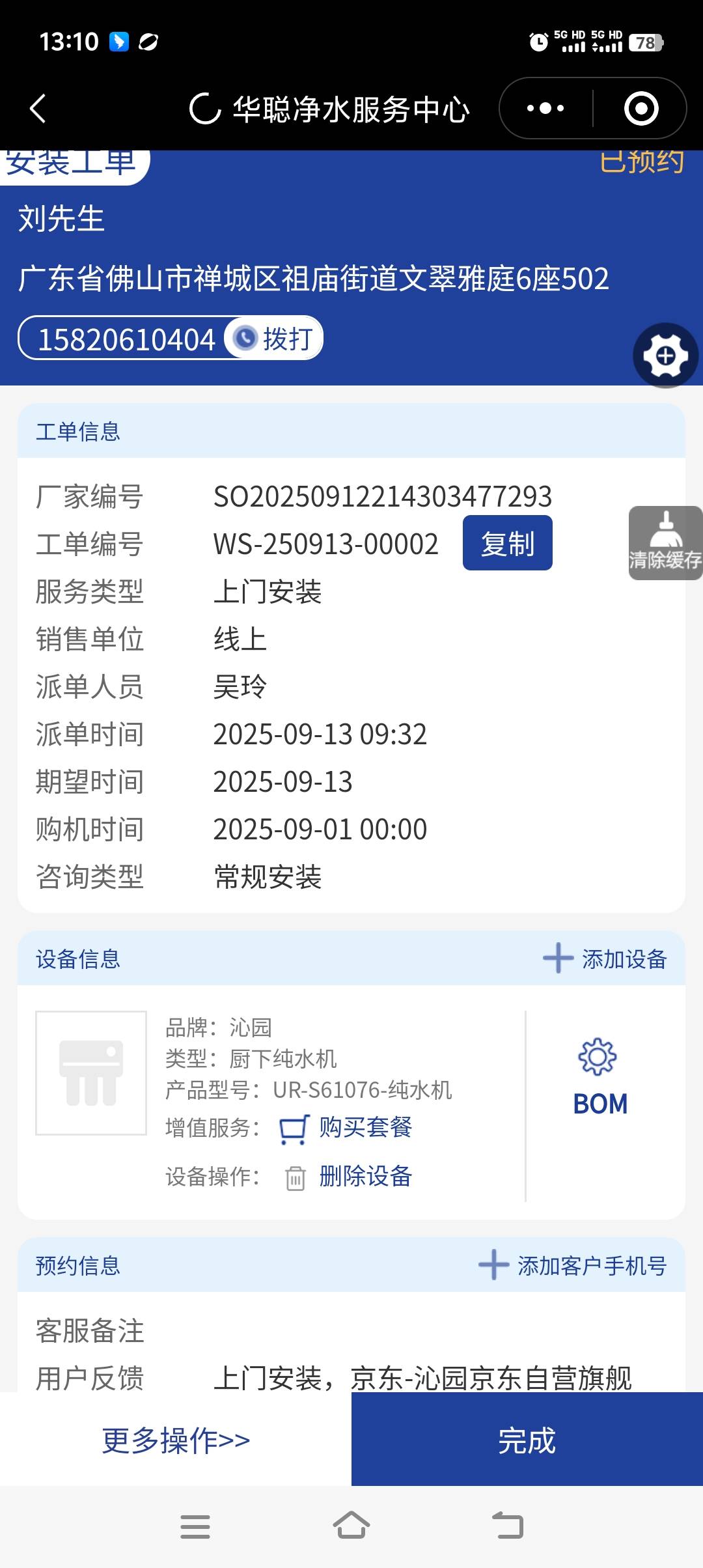The height and width of the screenshot is (1568, 703).
Task: Add customer phone number 添加客户手机号
Action: click(573, 1265)
